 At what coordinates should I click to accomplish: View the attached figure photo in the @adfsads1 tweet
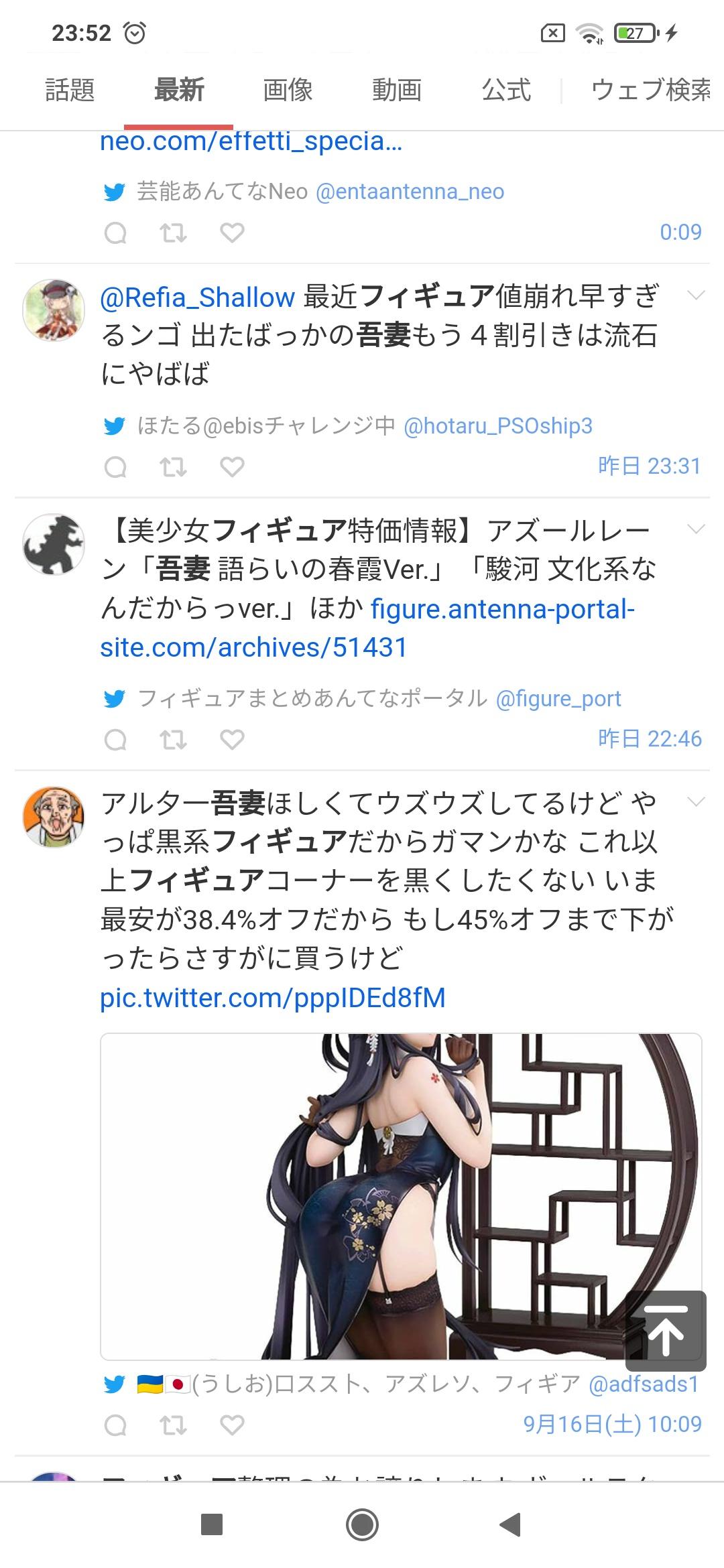tap(401, 1197)
